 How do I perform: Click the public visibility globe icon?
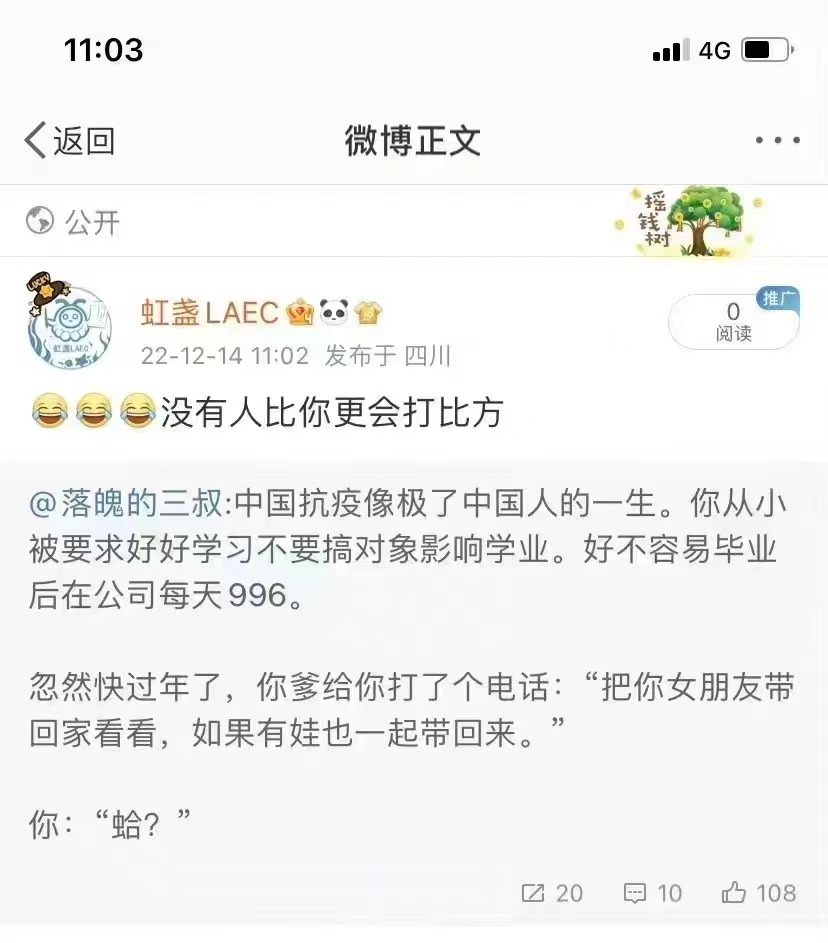37,221
